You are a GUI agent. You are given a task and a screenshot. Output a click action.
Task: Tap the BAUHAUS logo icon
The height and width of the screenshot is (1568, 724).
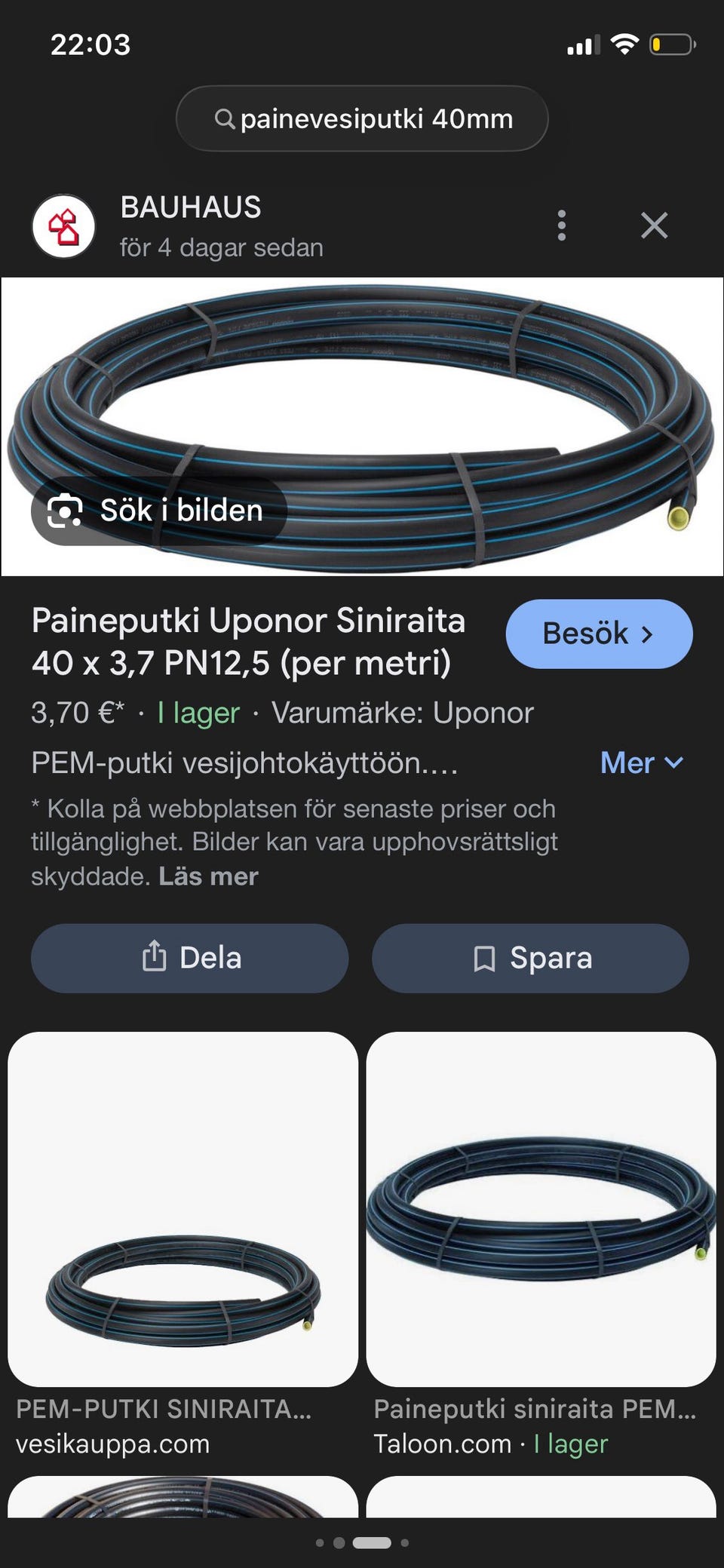point(64,226)
